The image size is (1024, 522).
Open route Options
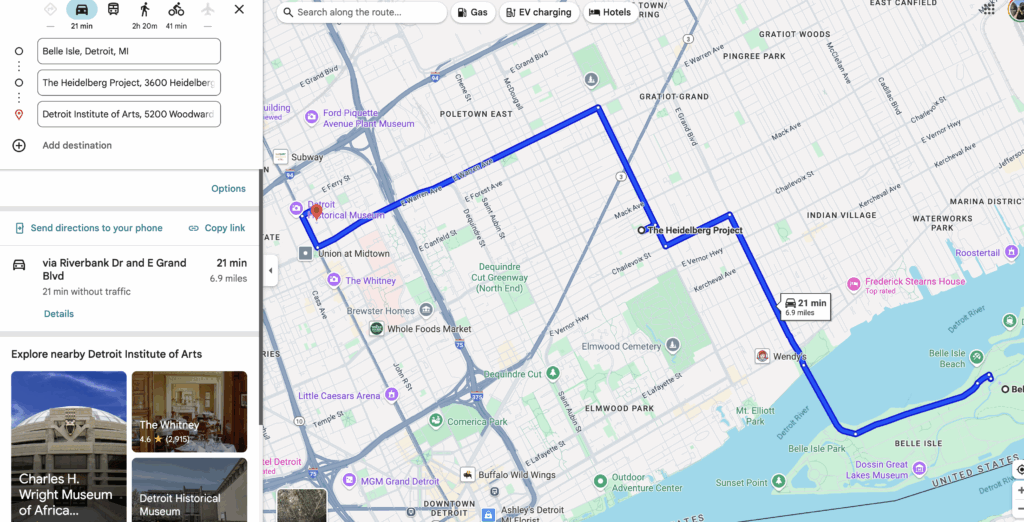pyautogui.click(x=228, y=189)
